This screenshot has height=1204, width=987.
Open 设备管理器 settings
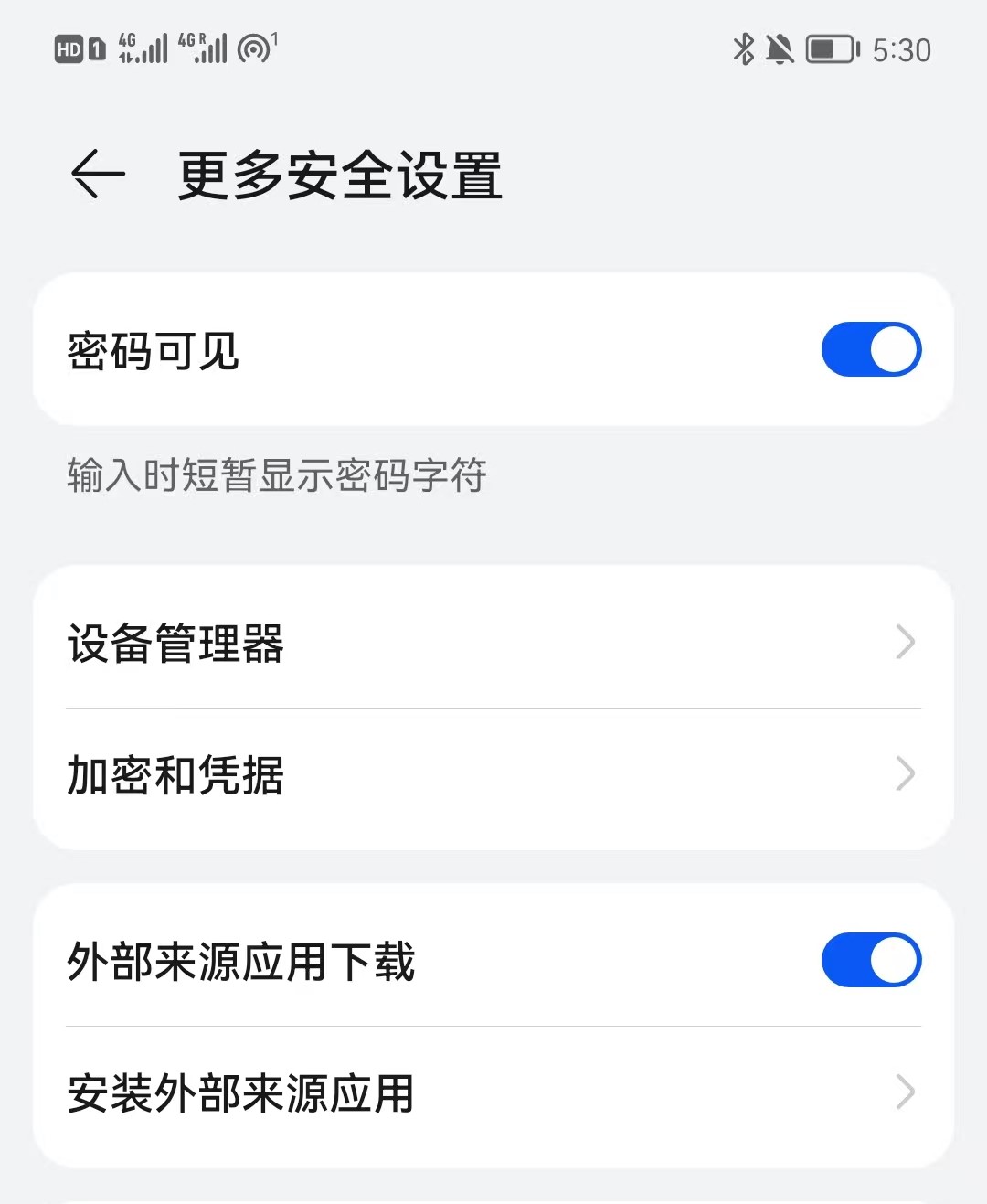coord(493,643)
